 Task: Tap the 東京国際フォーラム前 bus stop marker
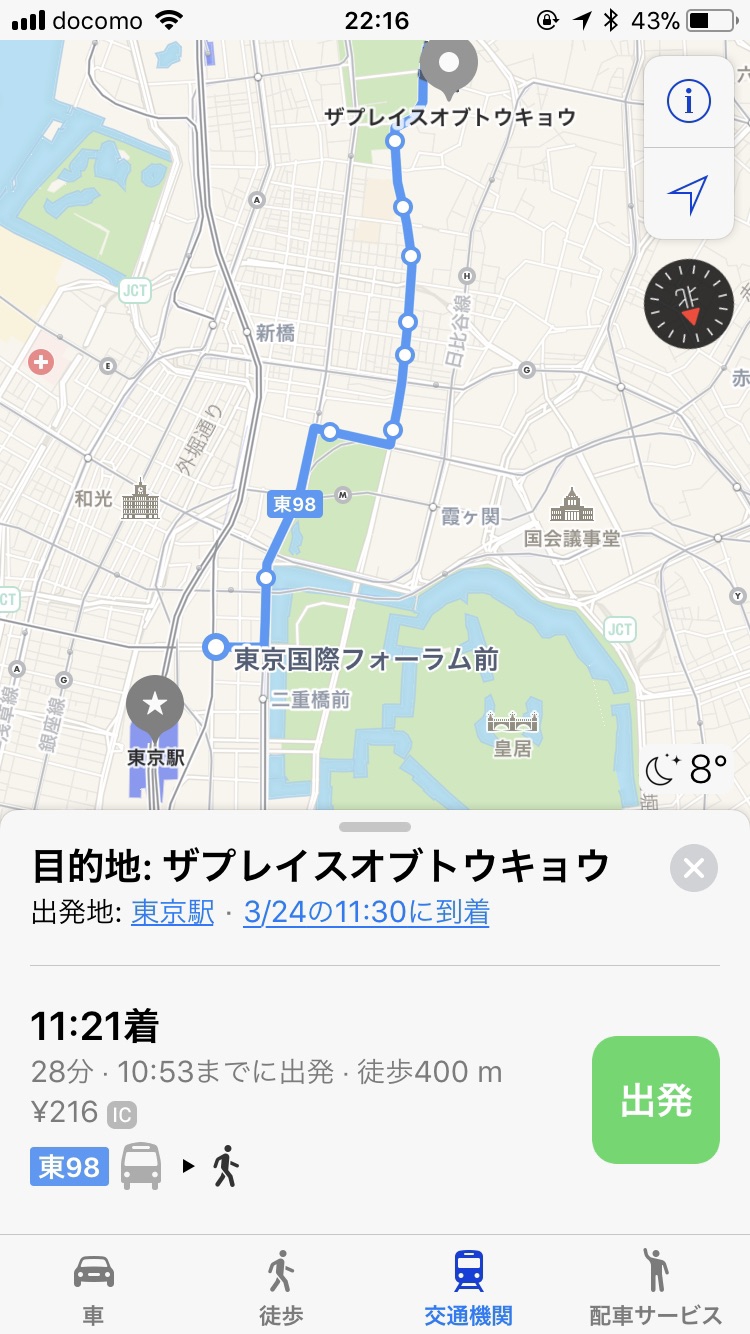(215, 647)
